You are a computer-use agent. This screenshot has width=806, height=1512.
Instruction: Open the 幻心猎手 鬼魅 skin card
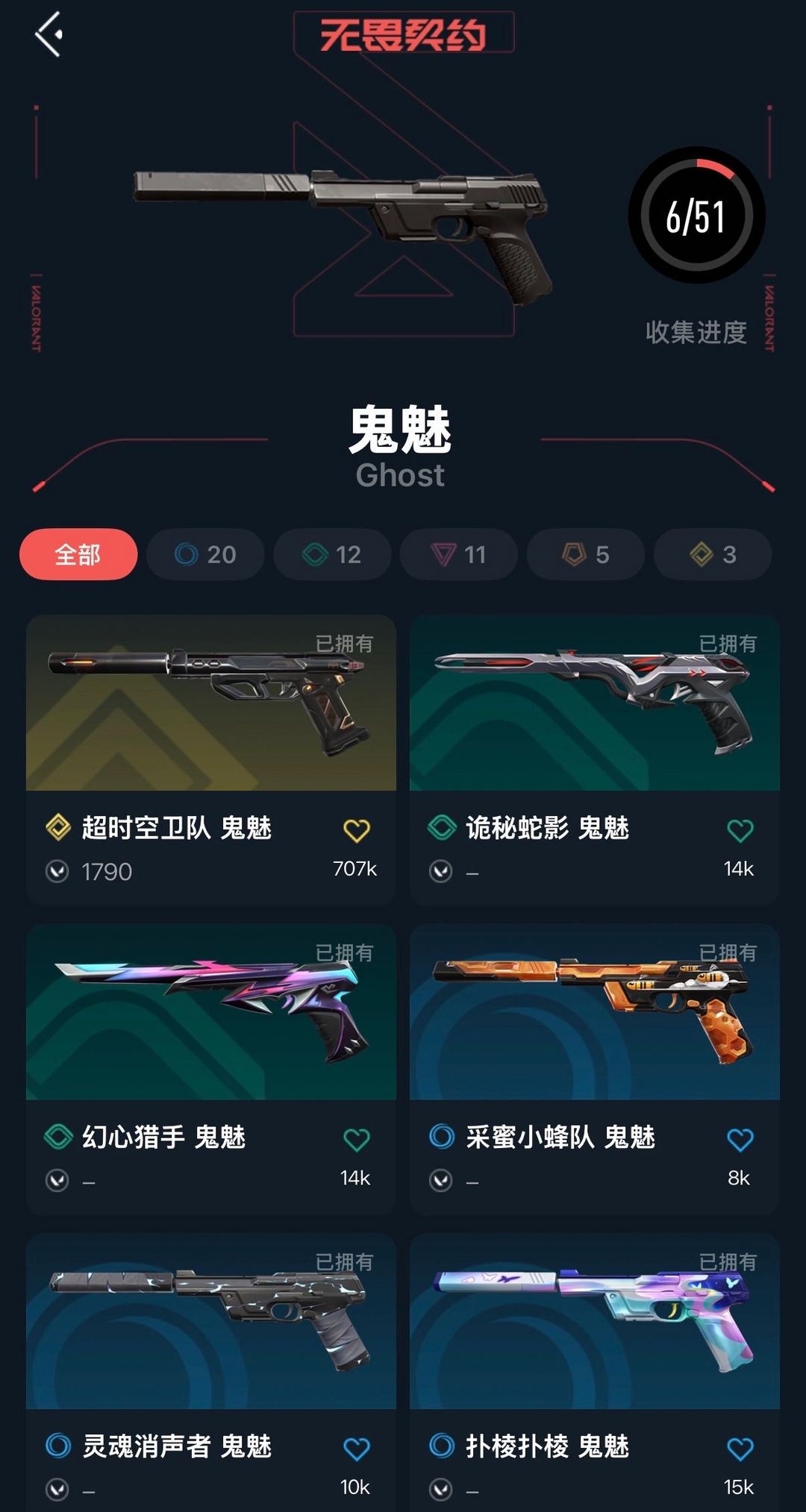pos(211,1070)
